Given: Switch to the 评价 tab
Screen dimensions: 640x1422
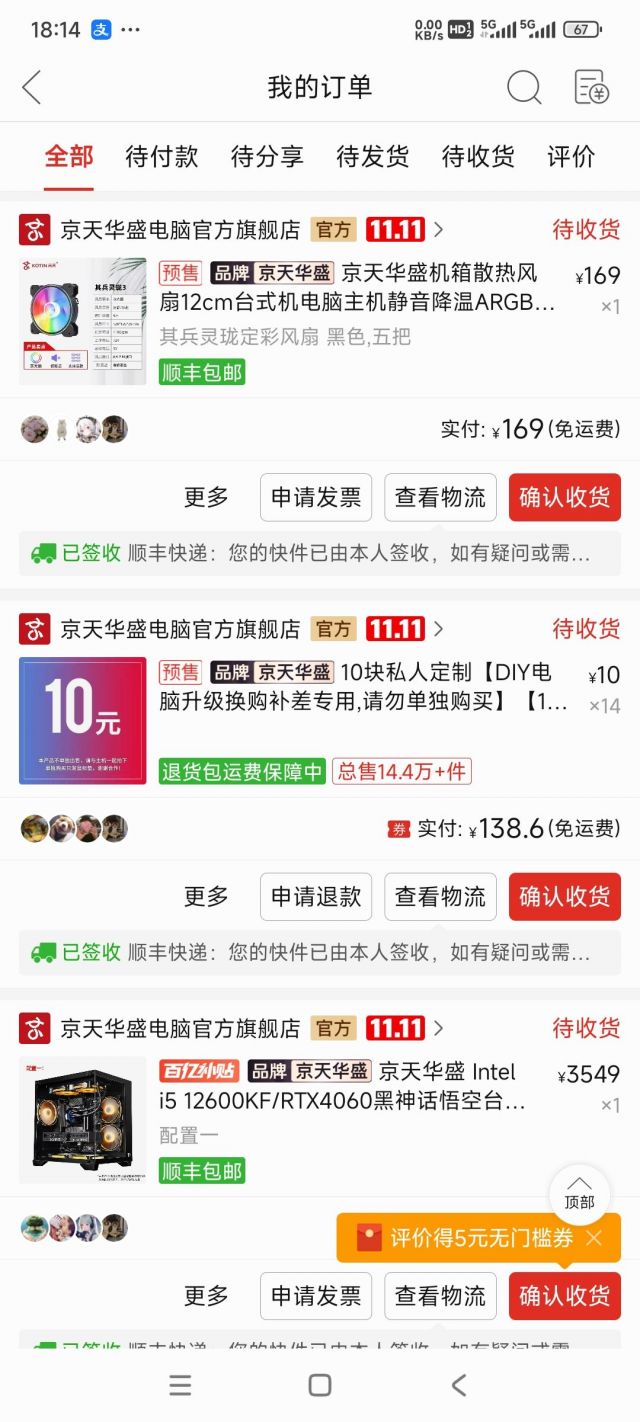Looking at the screenshot, I should (571, 156).
